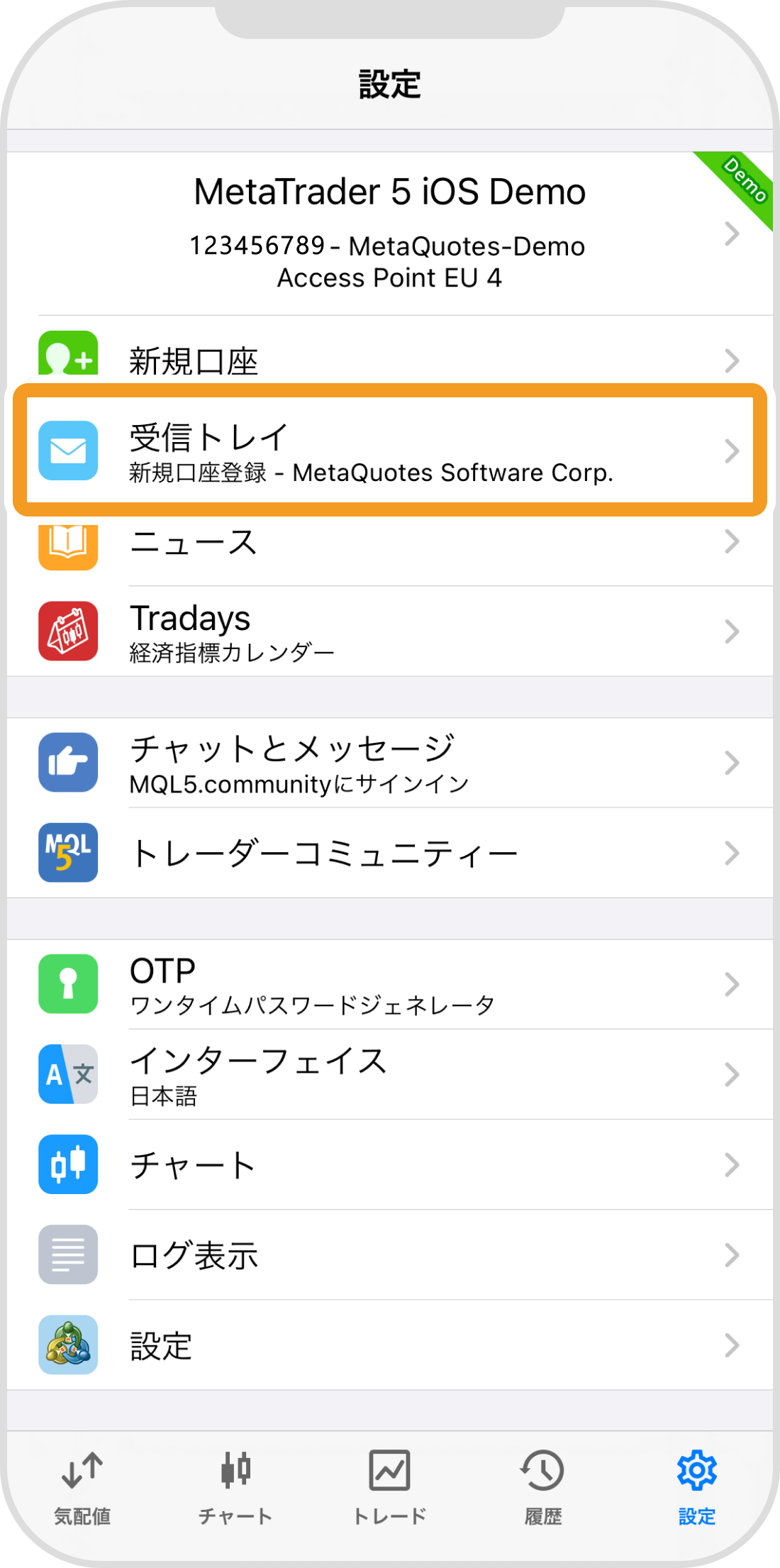Viewport: 780px width, 1568px height.
Task: Open チャート settings via candlestick icon
Action: click(67, 1164)
